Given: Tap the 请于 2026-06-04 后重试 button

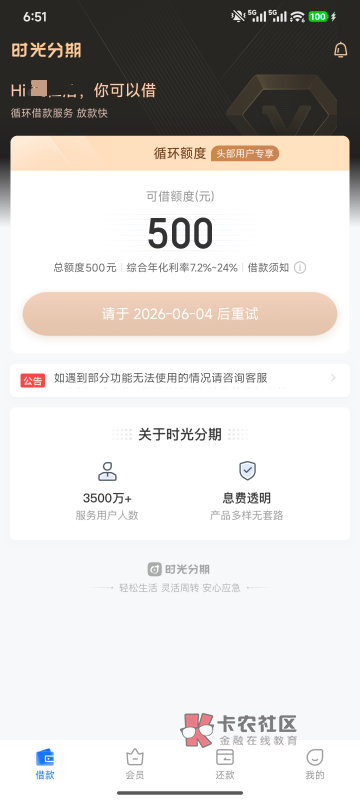Looking at the screenshot, I should 180,314.
